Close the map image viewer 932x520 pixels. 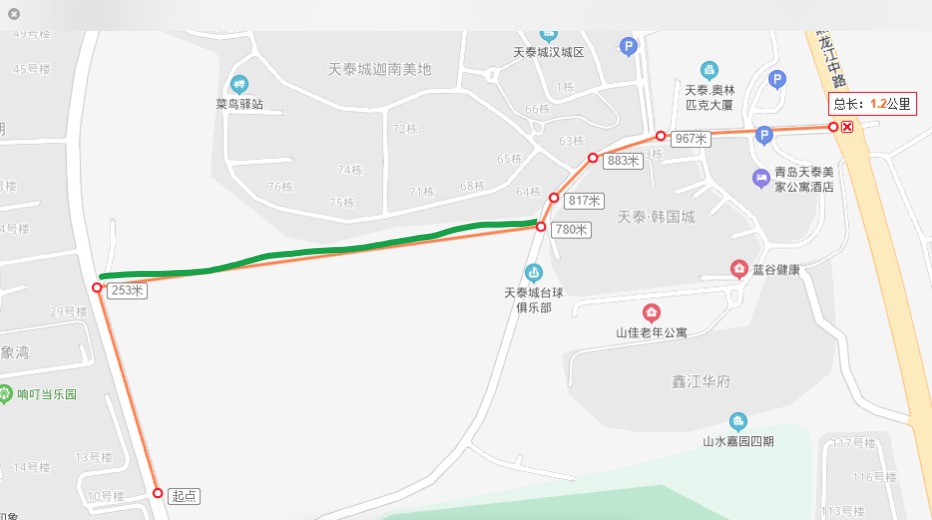click(x=14, y=14)
